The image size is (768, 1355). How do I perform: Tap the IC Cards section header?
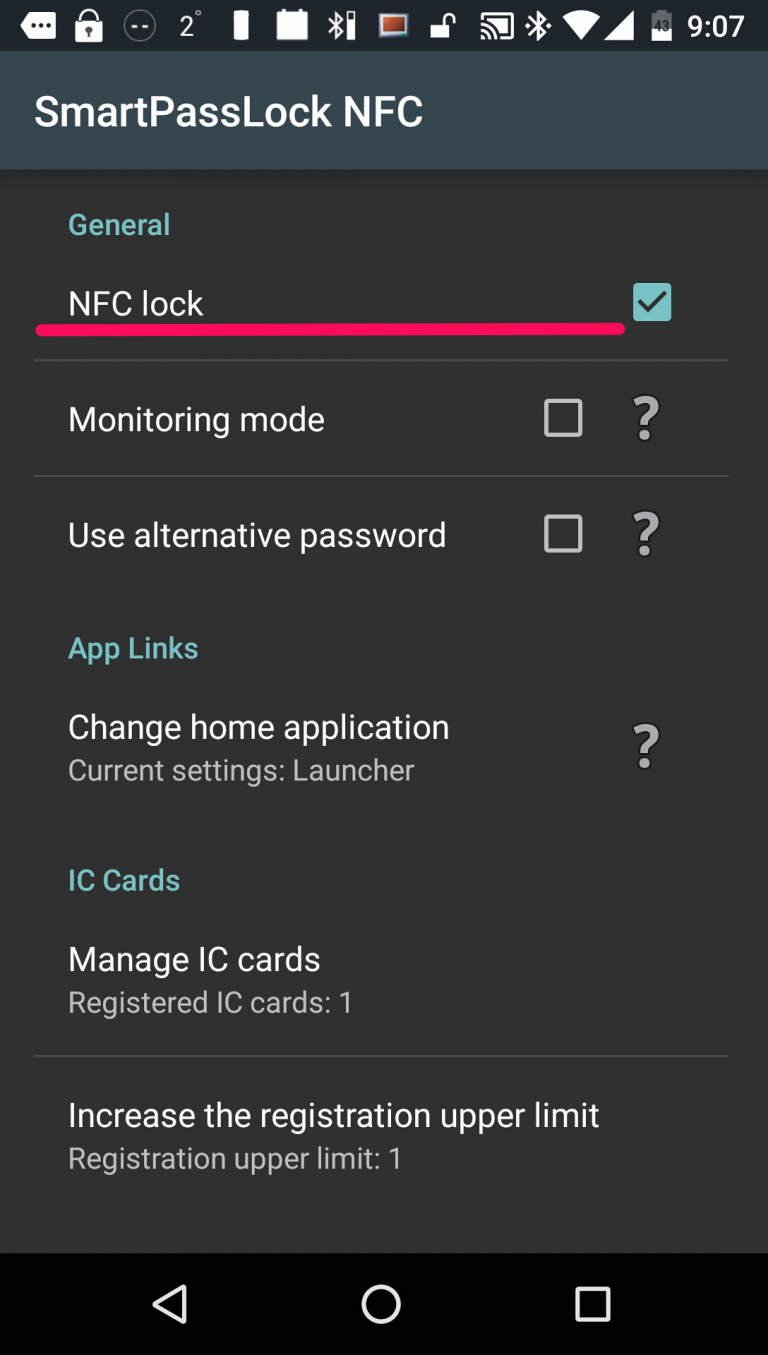124,880
